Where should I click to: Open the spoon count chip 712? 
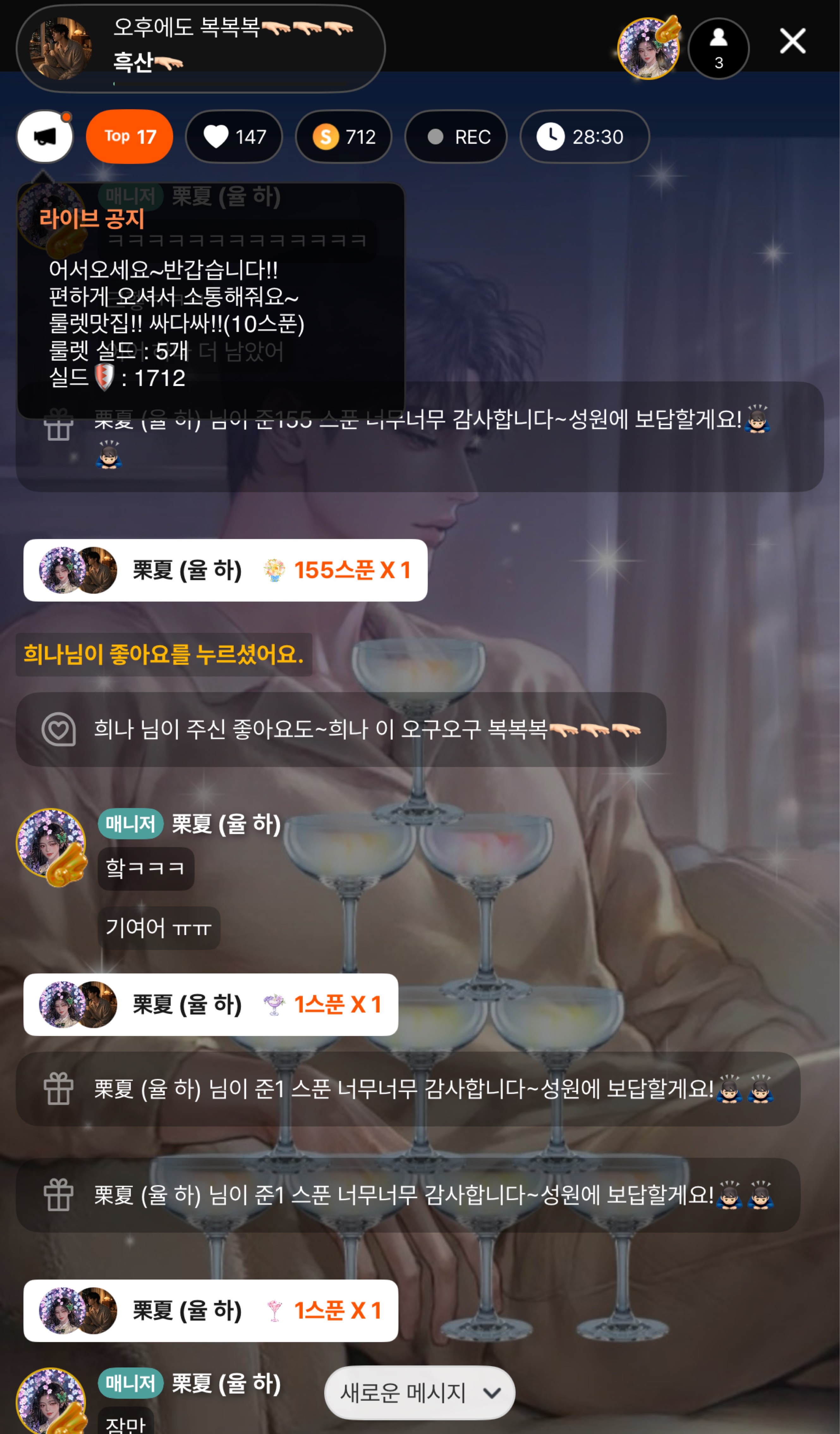tap(344, 137)
